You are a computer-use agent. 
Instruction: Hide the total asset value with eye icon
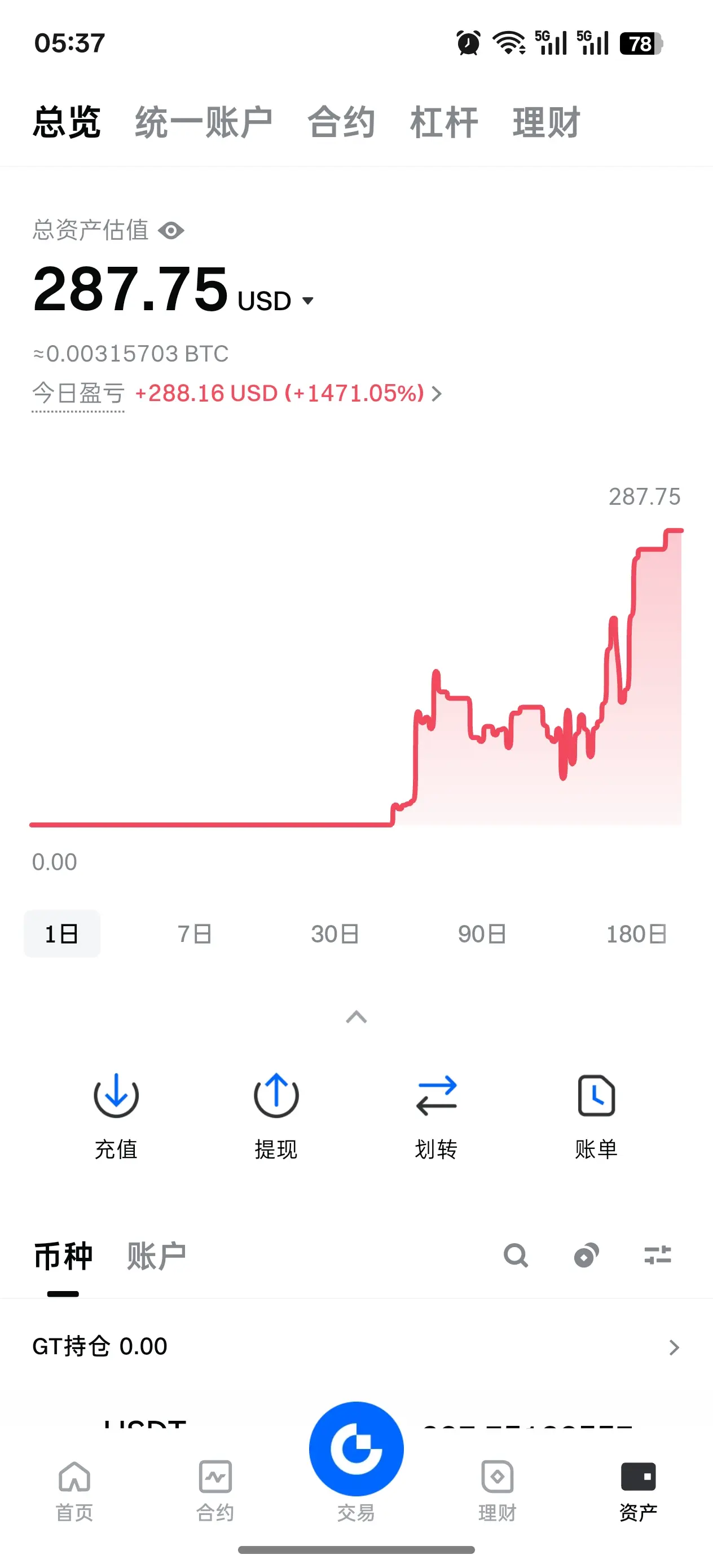coord(171,231)
